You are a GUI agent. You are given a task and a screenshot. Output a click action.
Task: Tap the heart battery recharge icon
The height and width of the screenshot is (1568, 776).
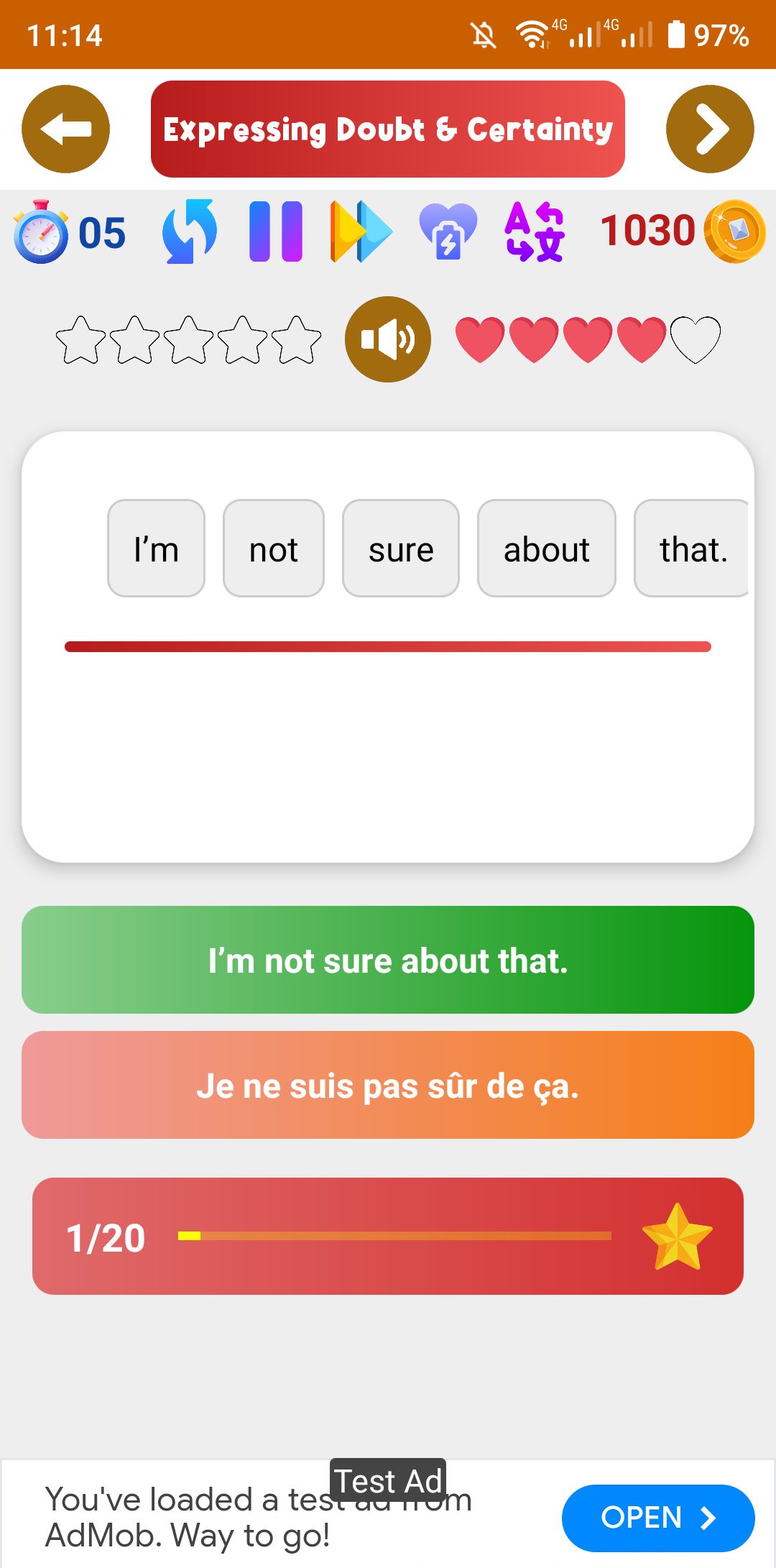[x=448, y=231]
